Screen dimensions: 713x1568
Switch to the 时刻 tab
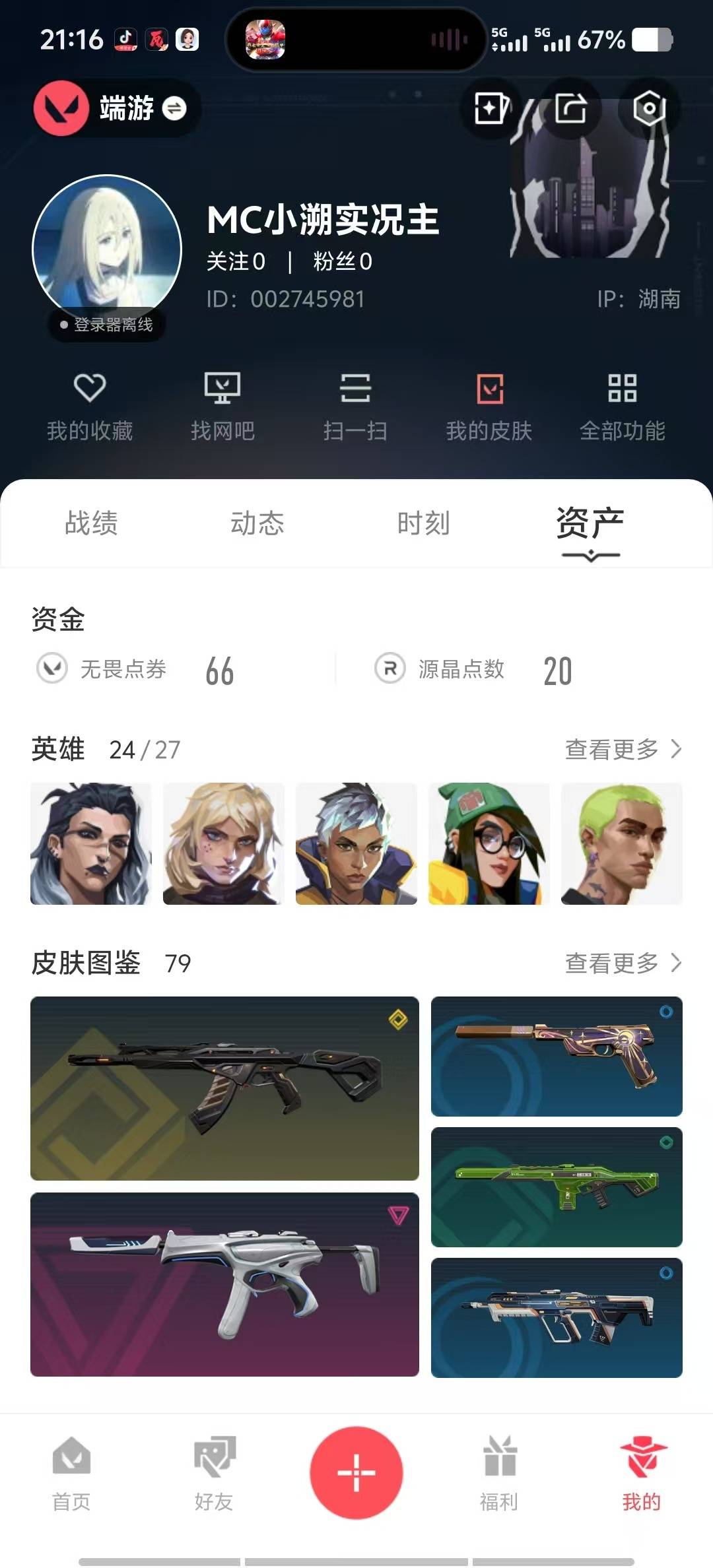coord(423,523)
